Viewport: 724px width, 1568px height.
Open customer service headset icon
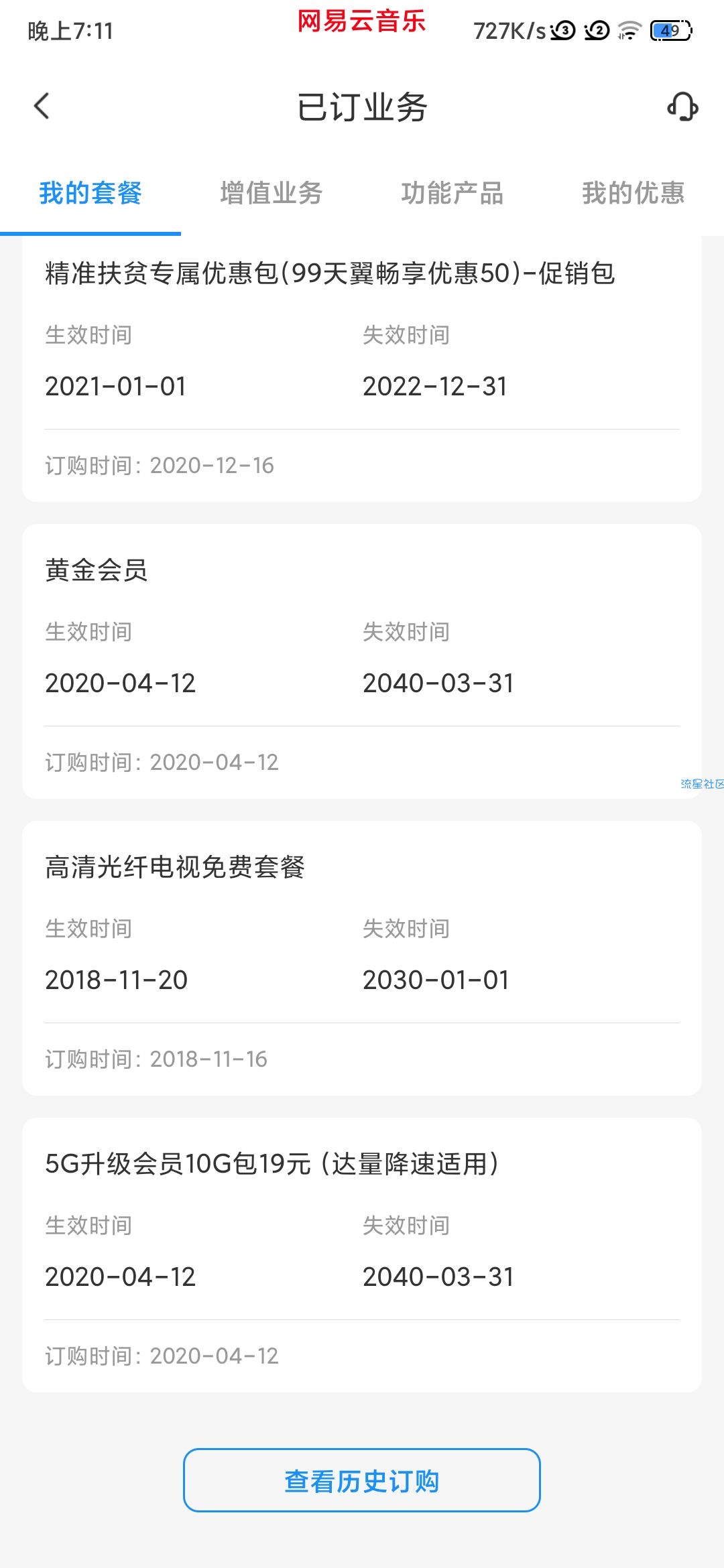pyautogui.click(x=682, y=107)
